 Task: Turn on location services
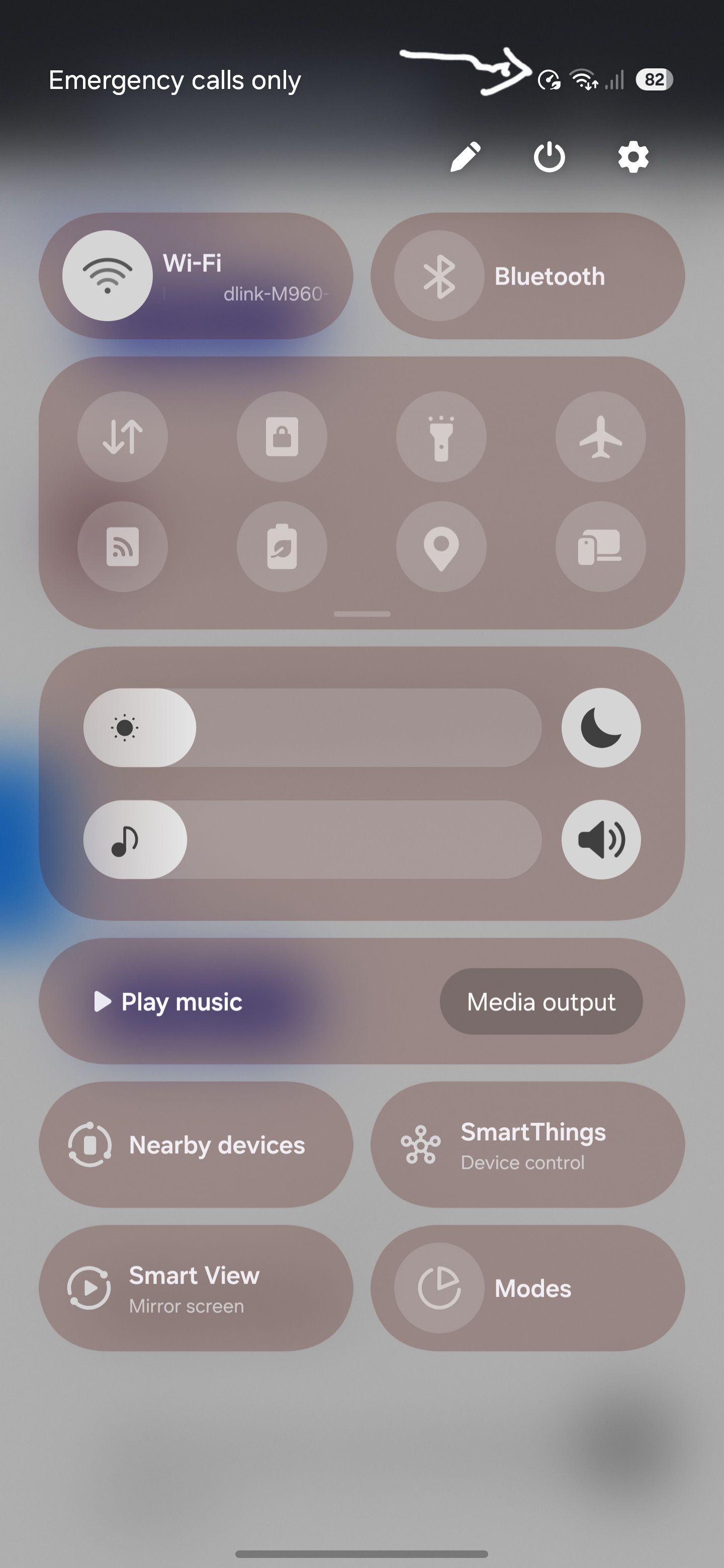pyautogui.click(x=441, y=547)
